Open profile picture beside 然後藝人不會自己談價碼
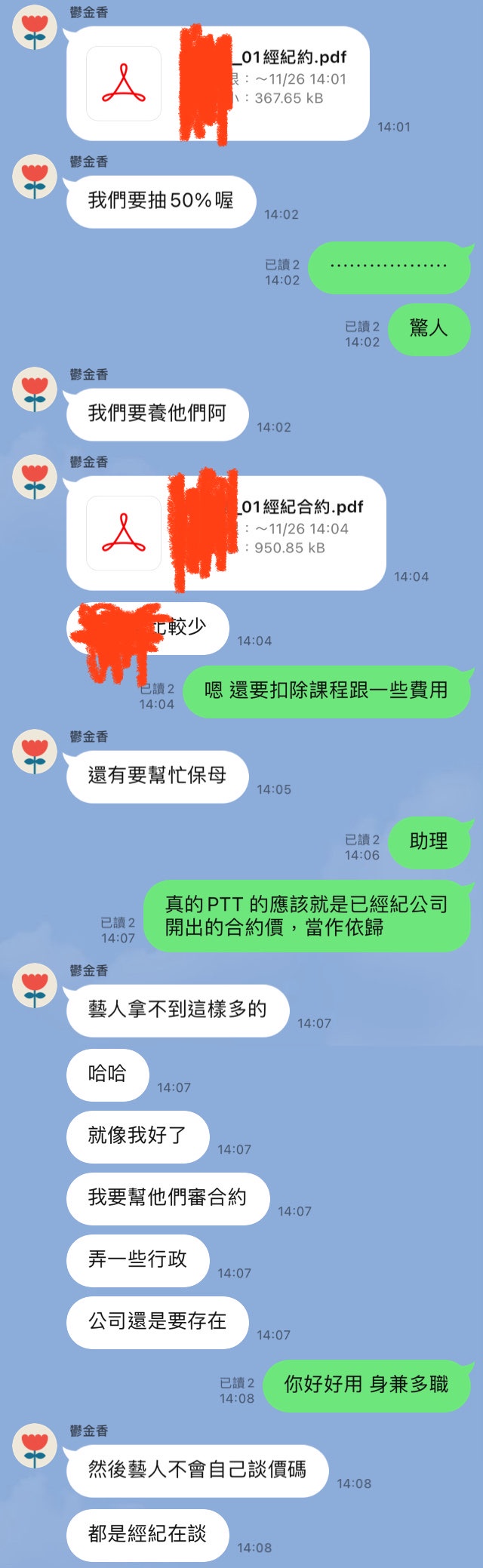The width and height of the screenshot is (483, 1568). tap(35, 1446)
